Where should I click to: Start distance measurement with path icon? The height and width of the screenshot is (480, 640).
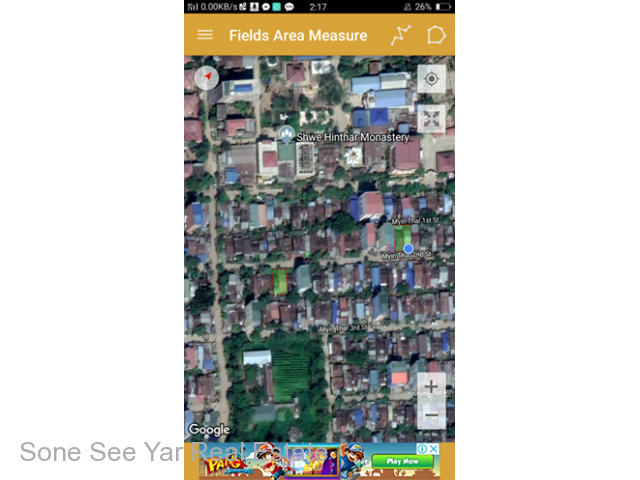coord(401,35)
